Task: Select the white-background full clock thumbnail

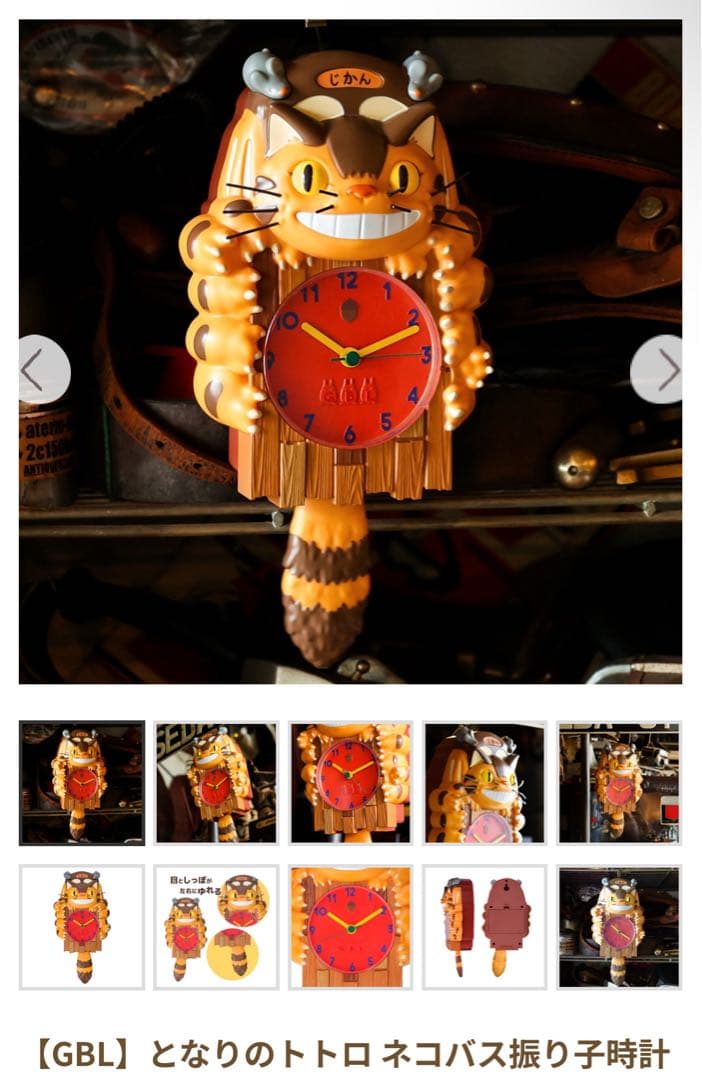Action: (82, 927)
